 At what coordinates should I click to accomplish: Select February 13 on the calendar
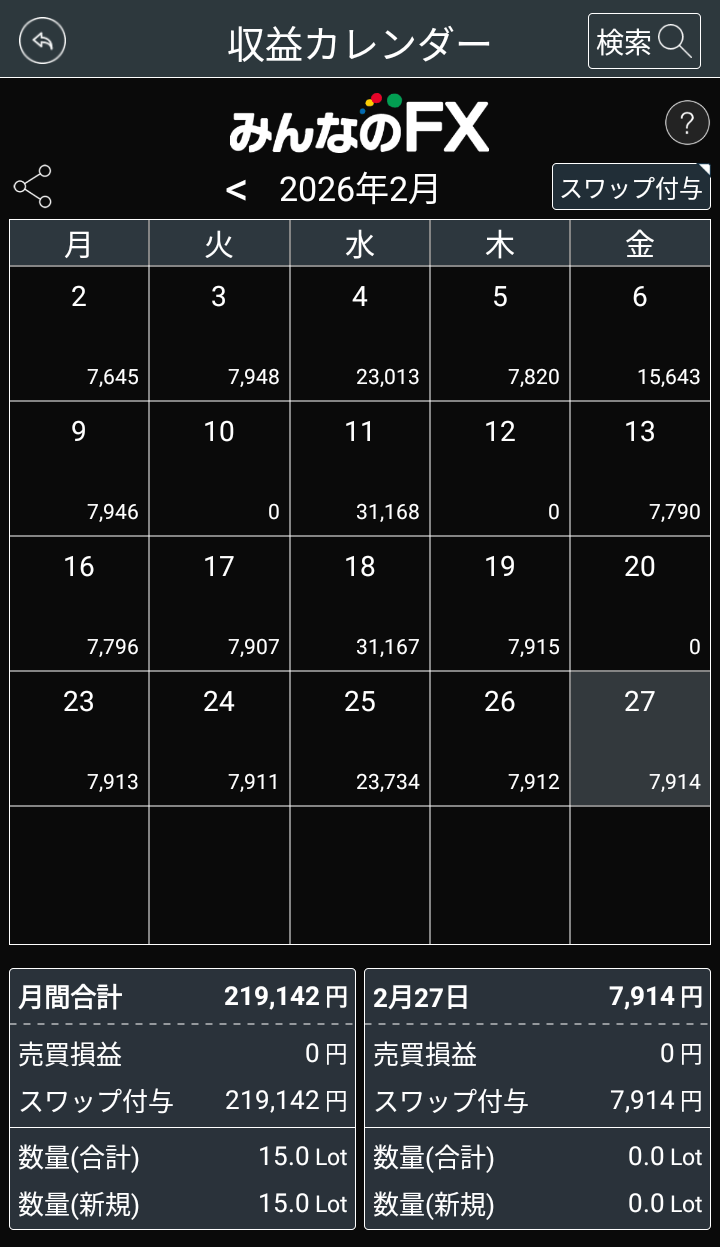(640, 469)
